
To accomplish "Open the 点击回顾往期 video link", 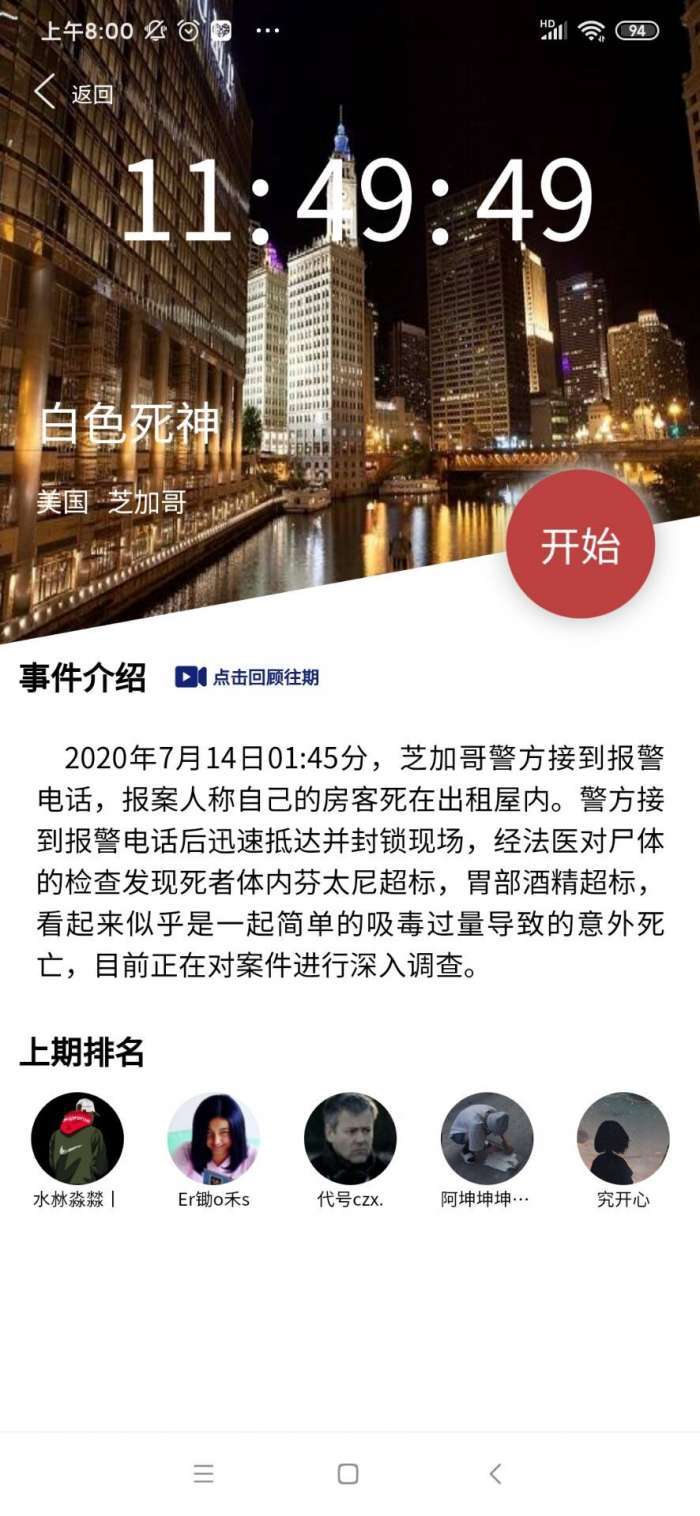I will point(247,677).
